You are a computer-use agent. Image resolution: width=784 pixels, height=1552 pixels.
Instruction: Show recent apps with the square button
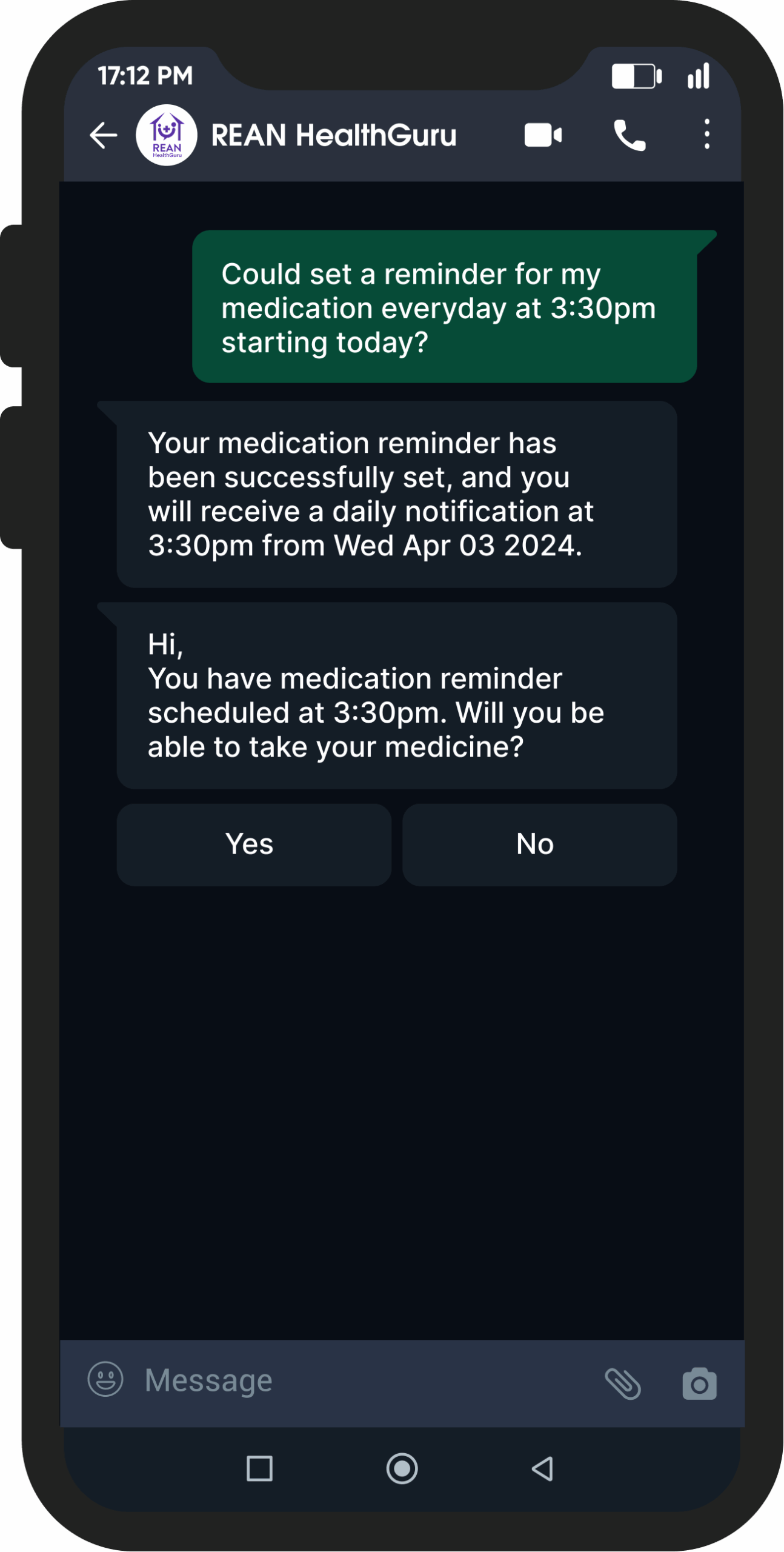click(x=259, y=1468)
